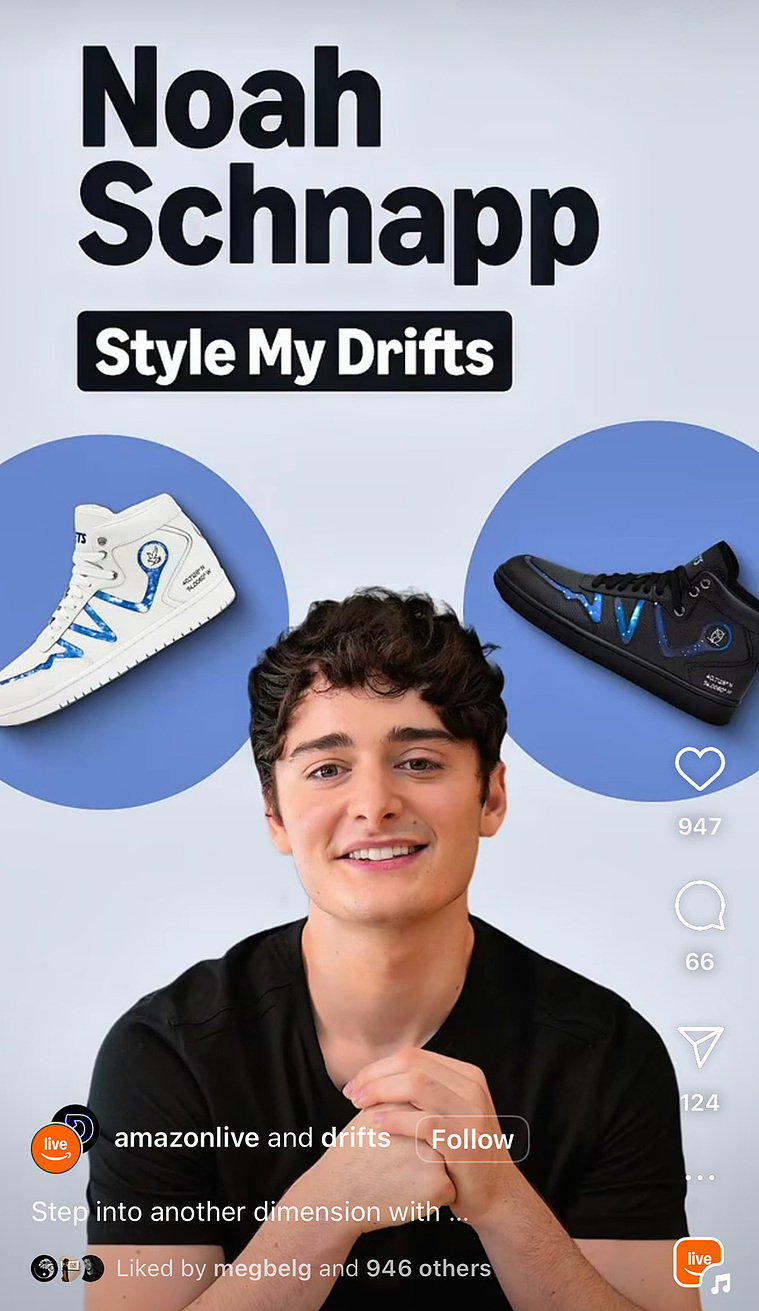The width and height of the screenshot is (759, 1311).
Task: Open the comments on this reel
Action: (x=699, y=906)
